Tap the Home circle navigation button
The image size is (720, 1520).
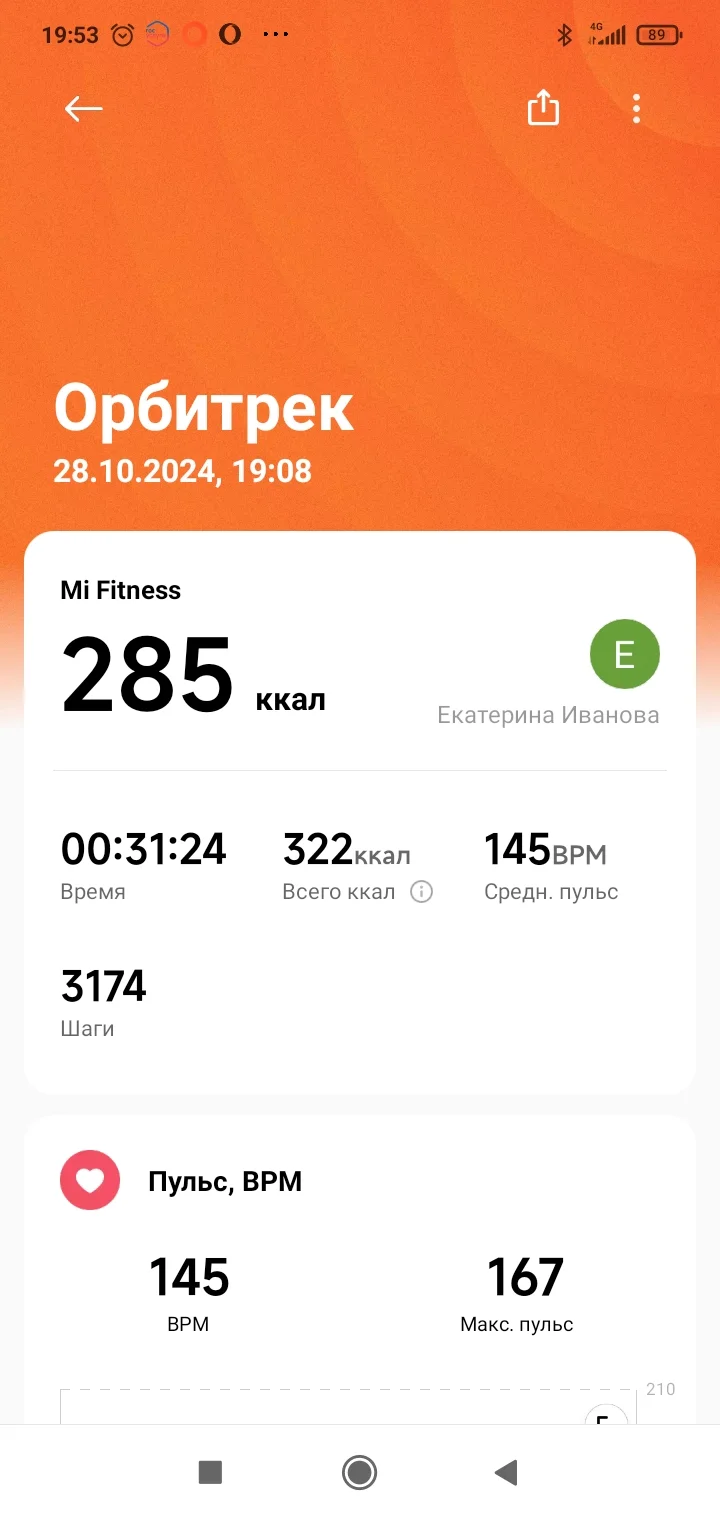click(359, 1472)
